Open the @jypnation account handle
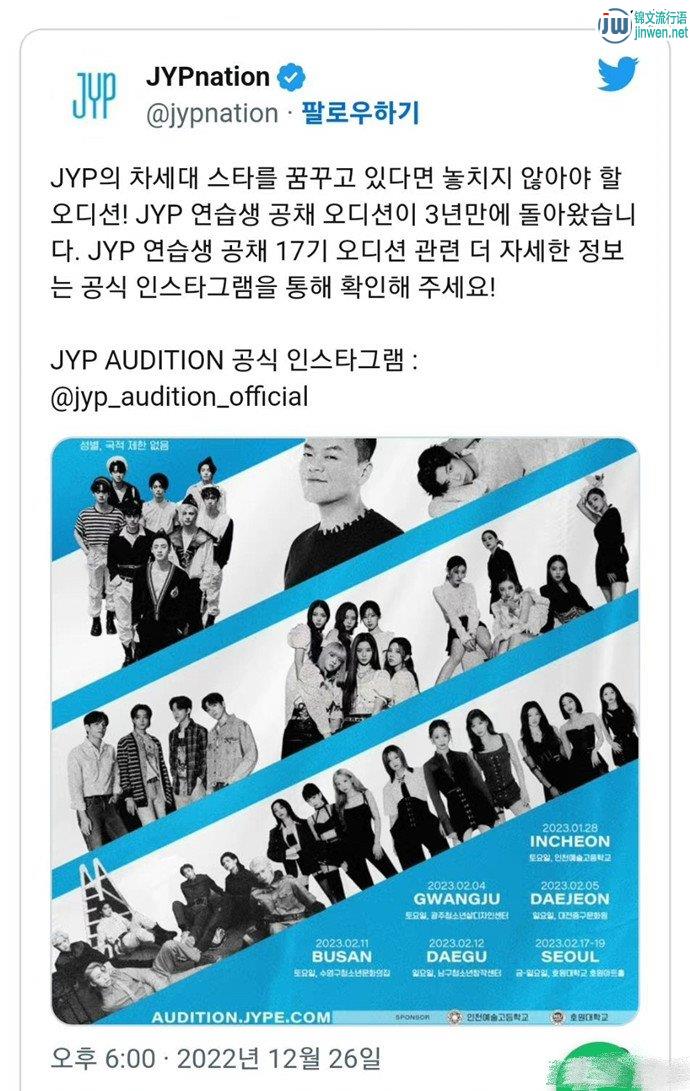The width and height of the screenshot is (690, 1091). pyautogui.click(x=212, y=113)
